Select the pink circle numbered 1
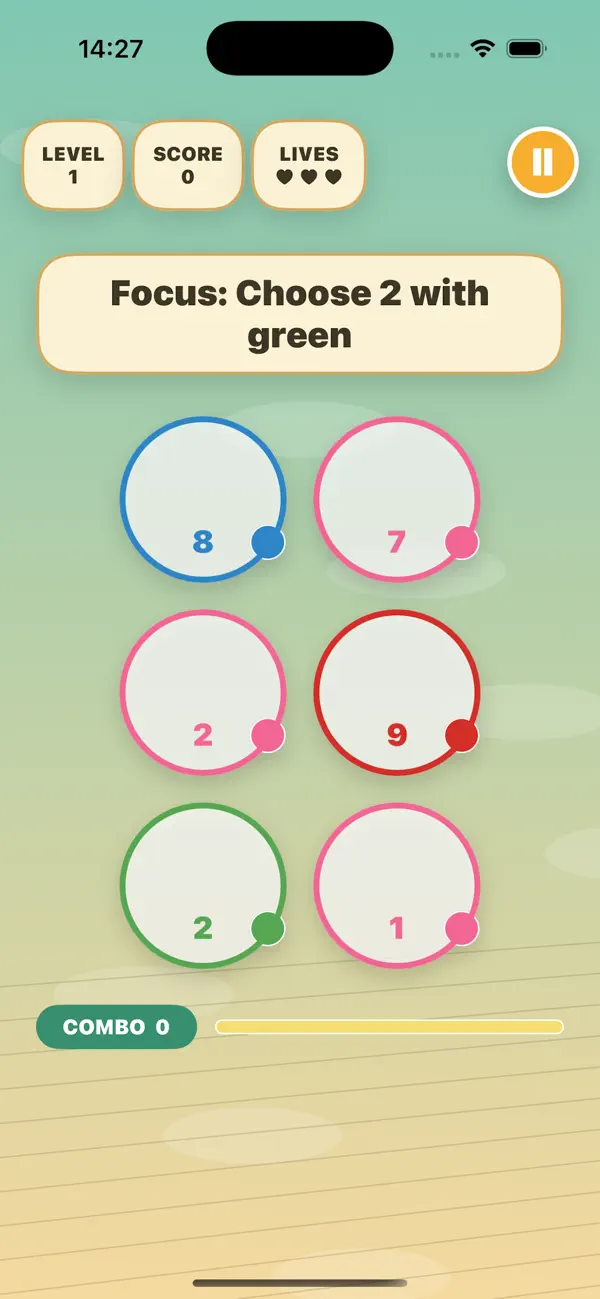Screen dimensions: 600x1299 [397, 885]
